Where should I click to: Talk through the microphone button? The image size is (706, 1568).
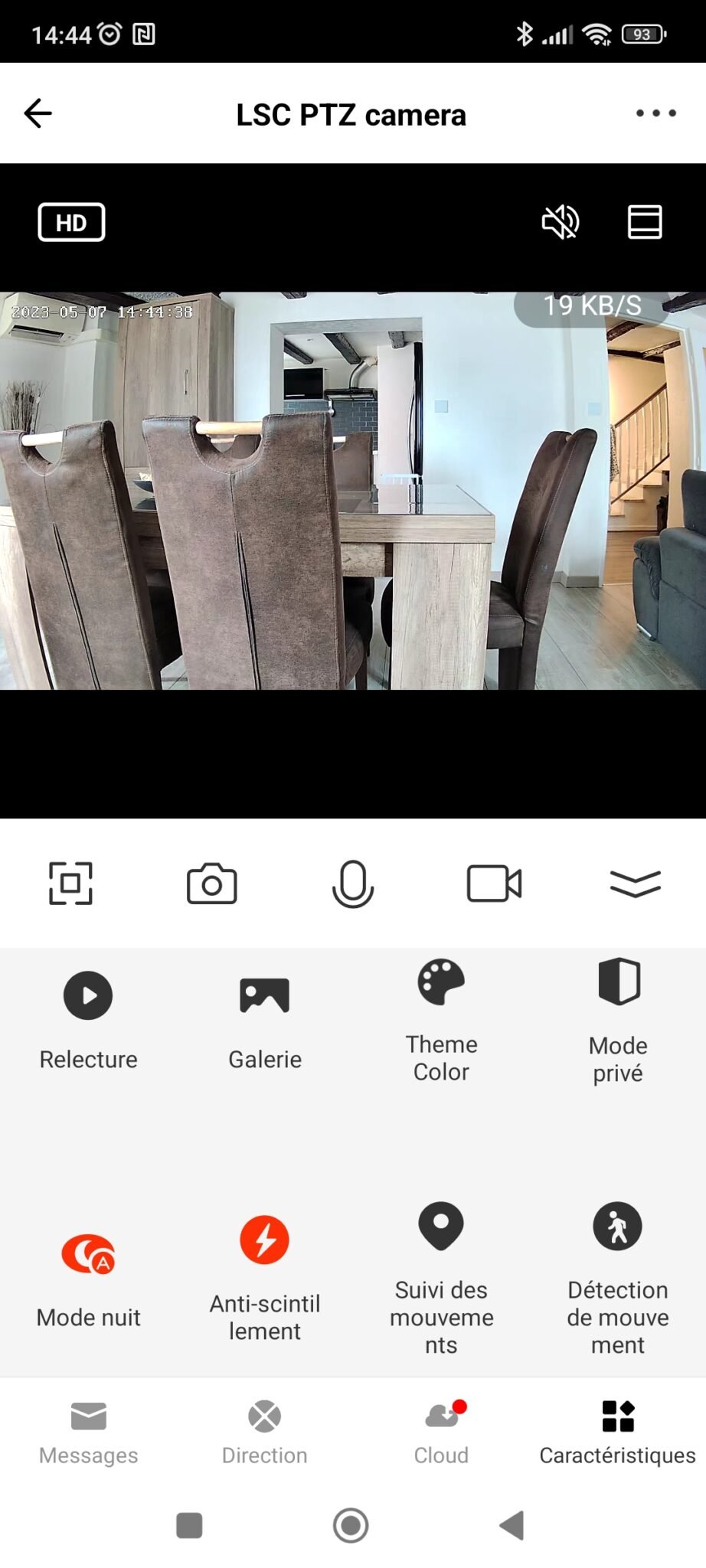[353, 884]
